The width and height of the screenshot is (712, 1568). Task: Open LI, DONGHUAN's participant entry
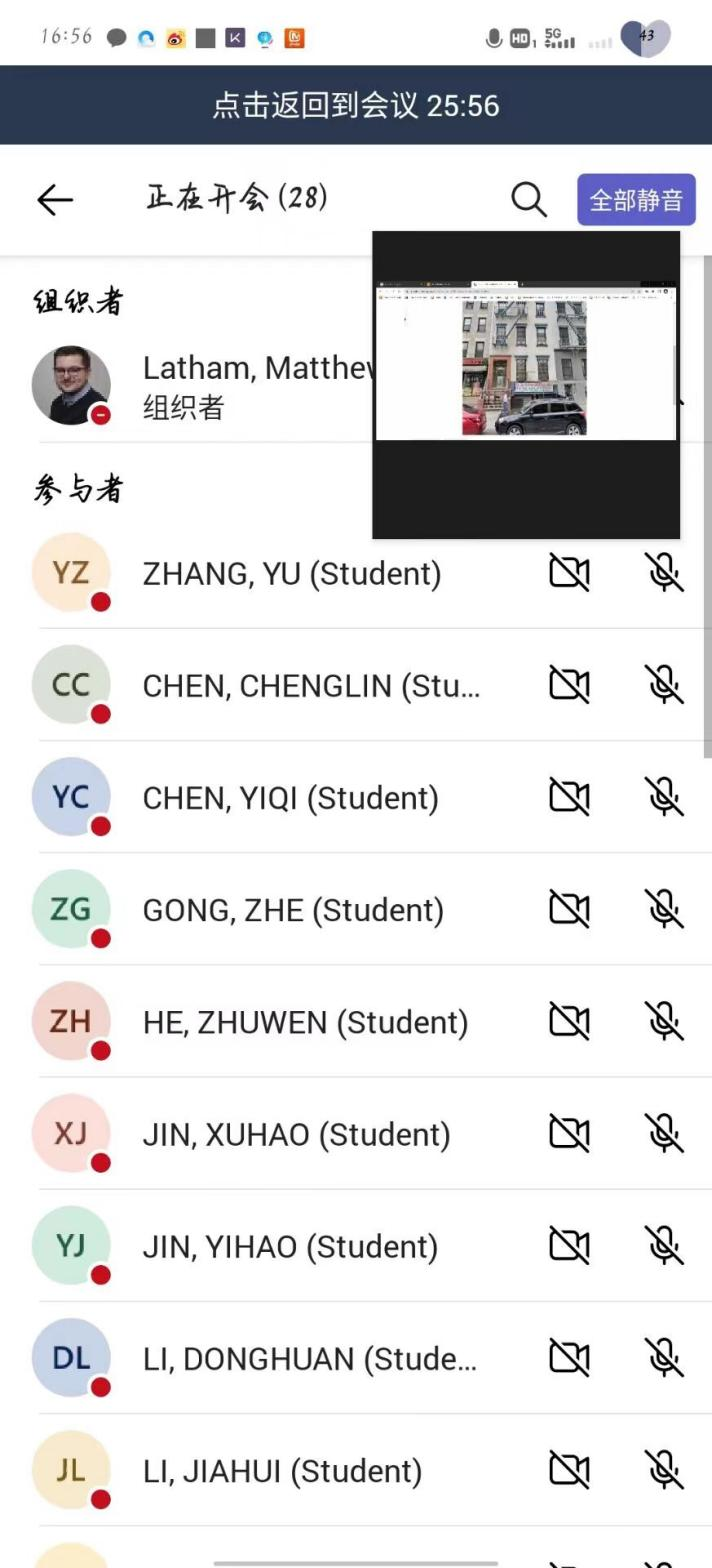(x=309, y=1358)
